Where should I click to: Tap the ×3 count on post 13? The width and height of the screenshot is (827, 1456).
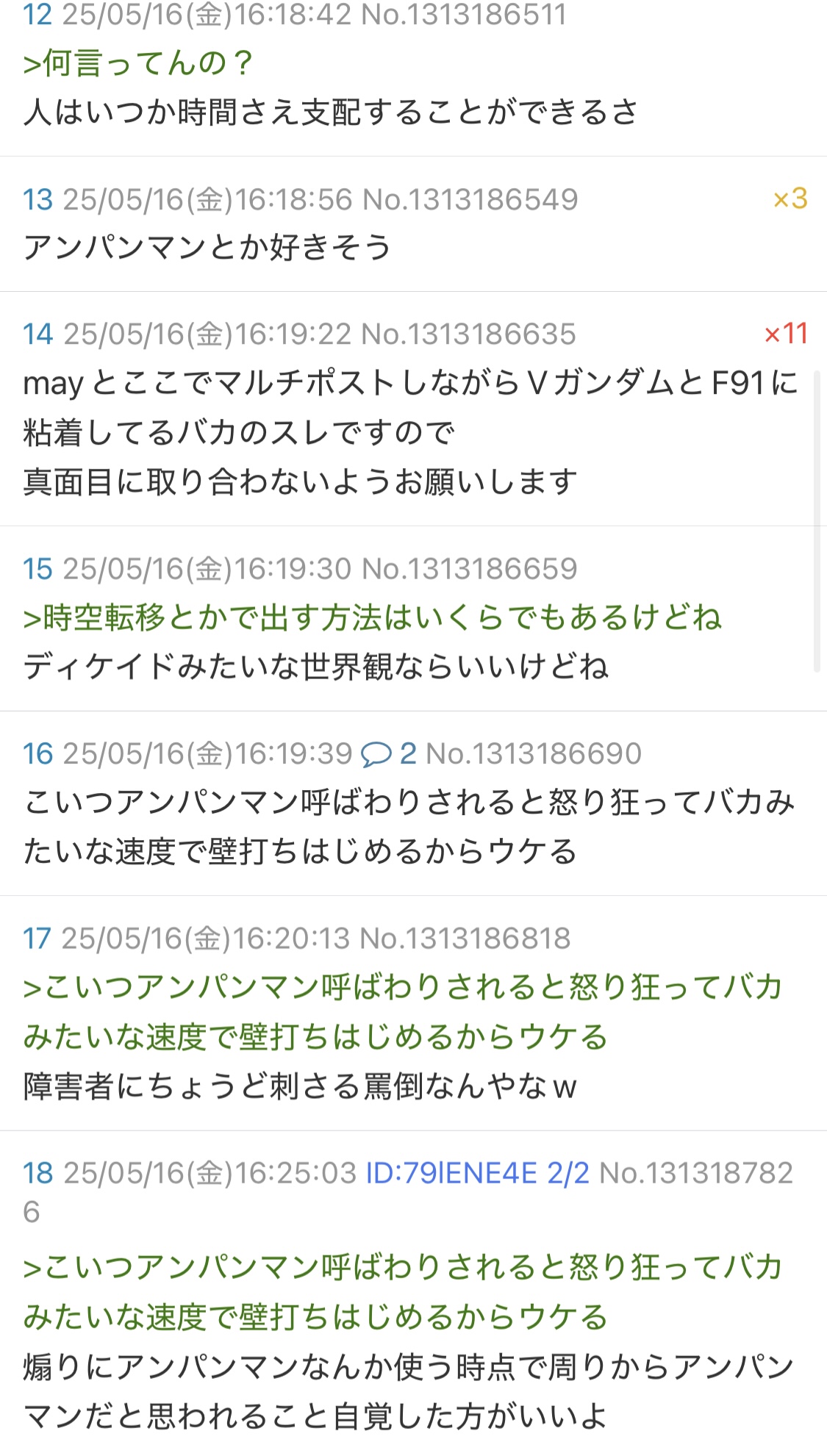coord(790,198)
